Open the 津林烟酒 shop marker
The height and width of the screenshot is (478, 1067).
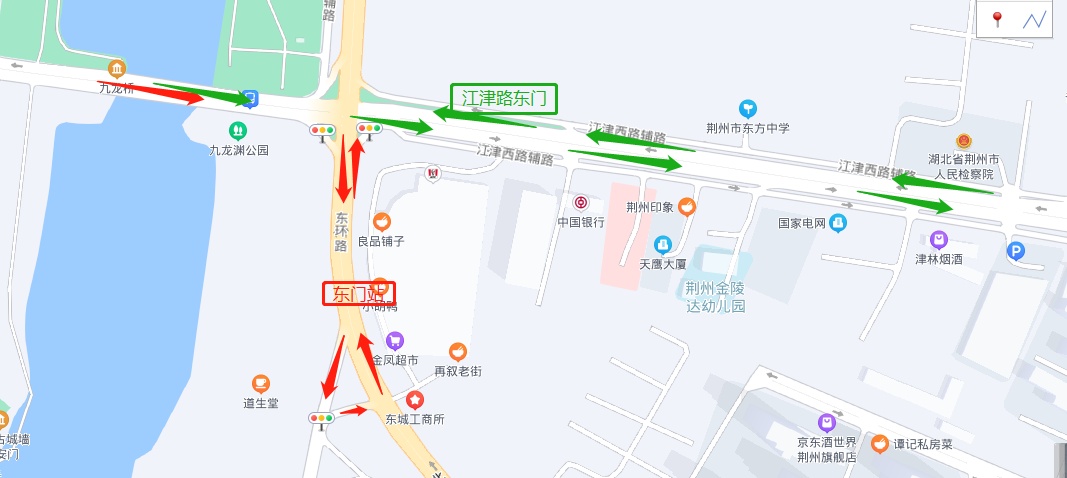(x=938, y=239)
